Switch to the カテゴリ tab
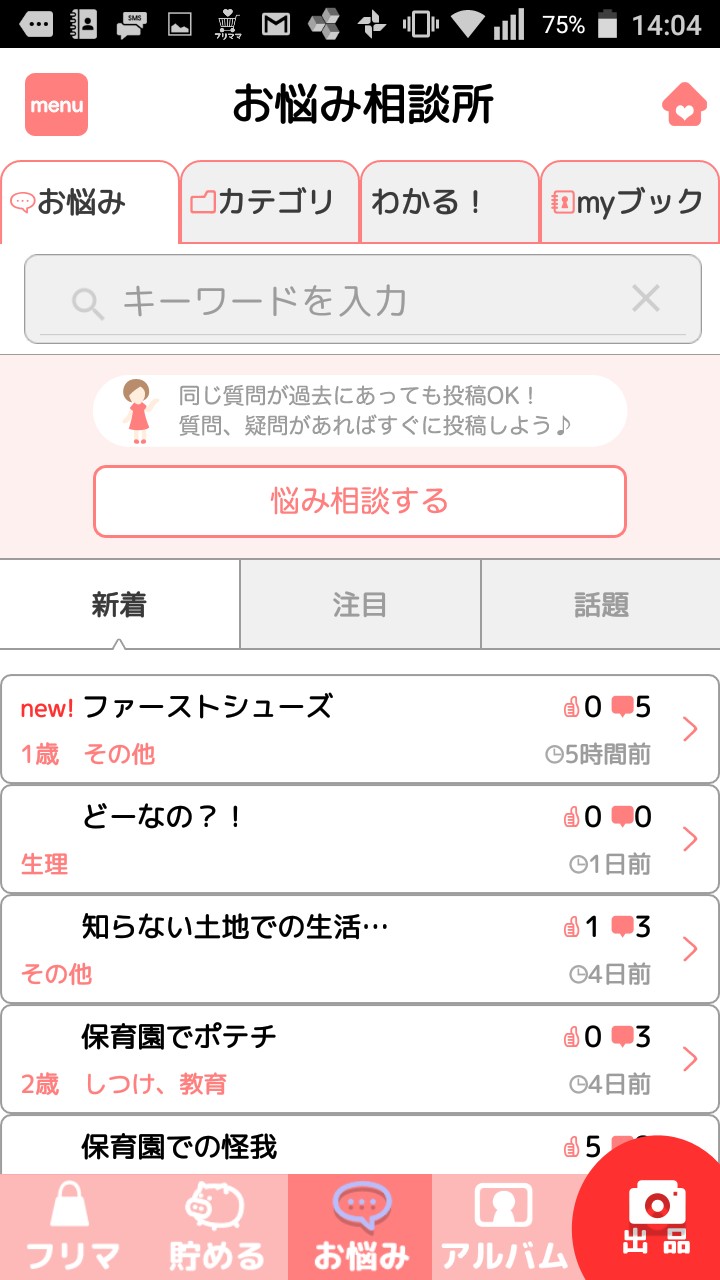 (x=269, y=202)
